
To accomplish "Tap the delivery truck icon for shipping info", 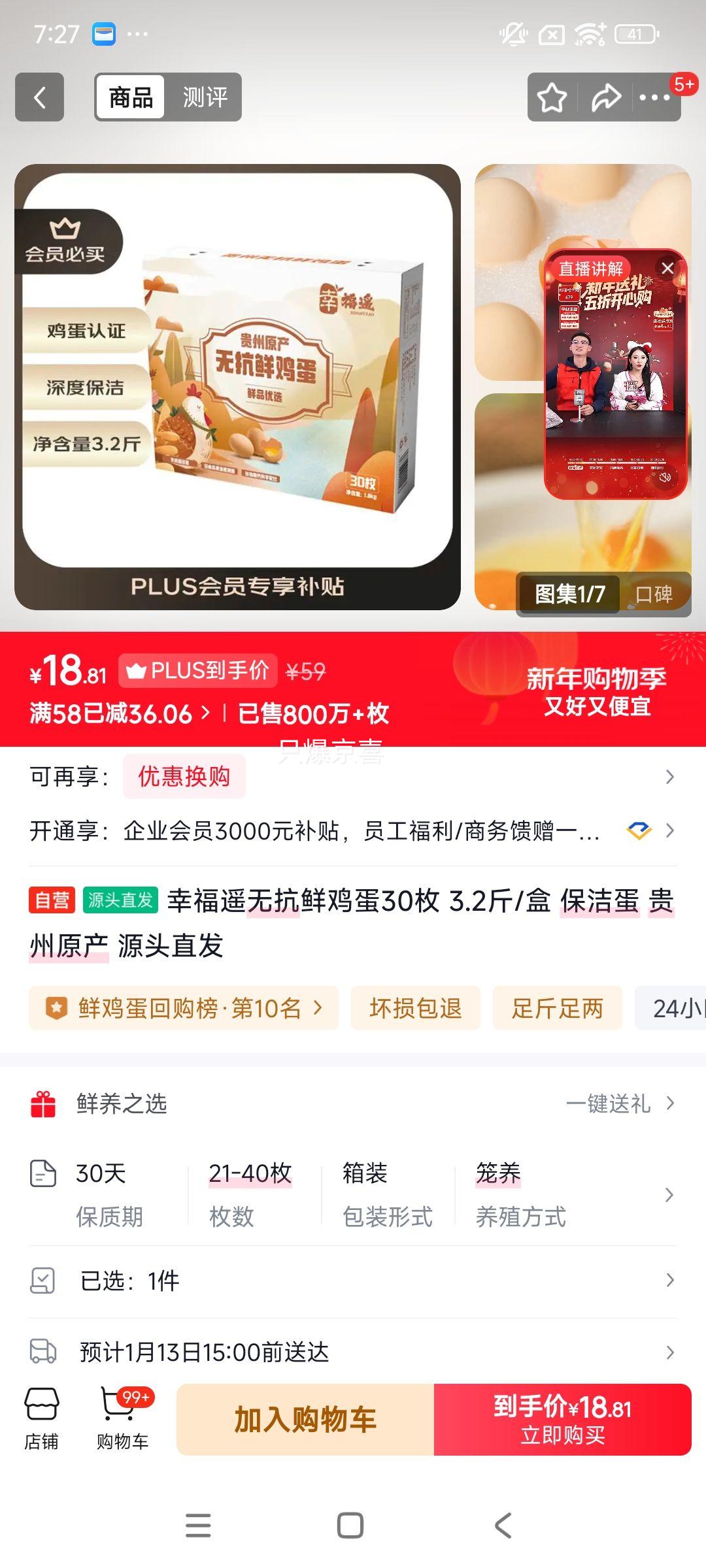I will pyautogui.click(x=42, y=1352).
